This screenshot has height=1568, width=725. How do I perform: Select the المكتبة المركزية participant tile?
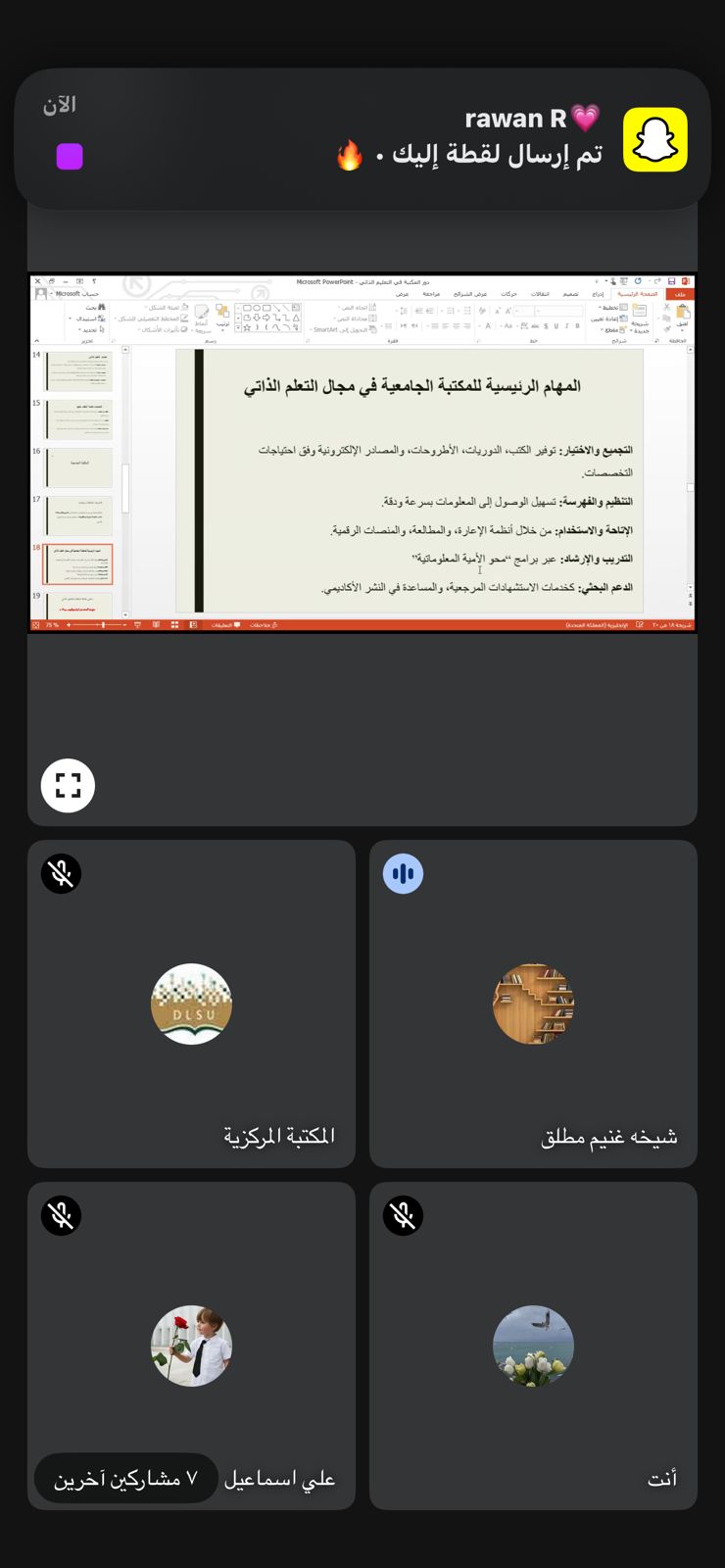191,1004
